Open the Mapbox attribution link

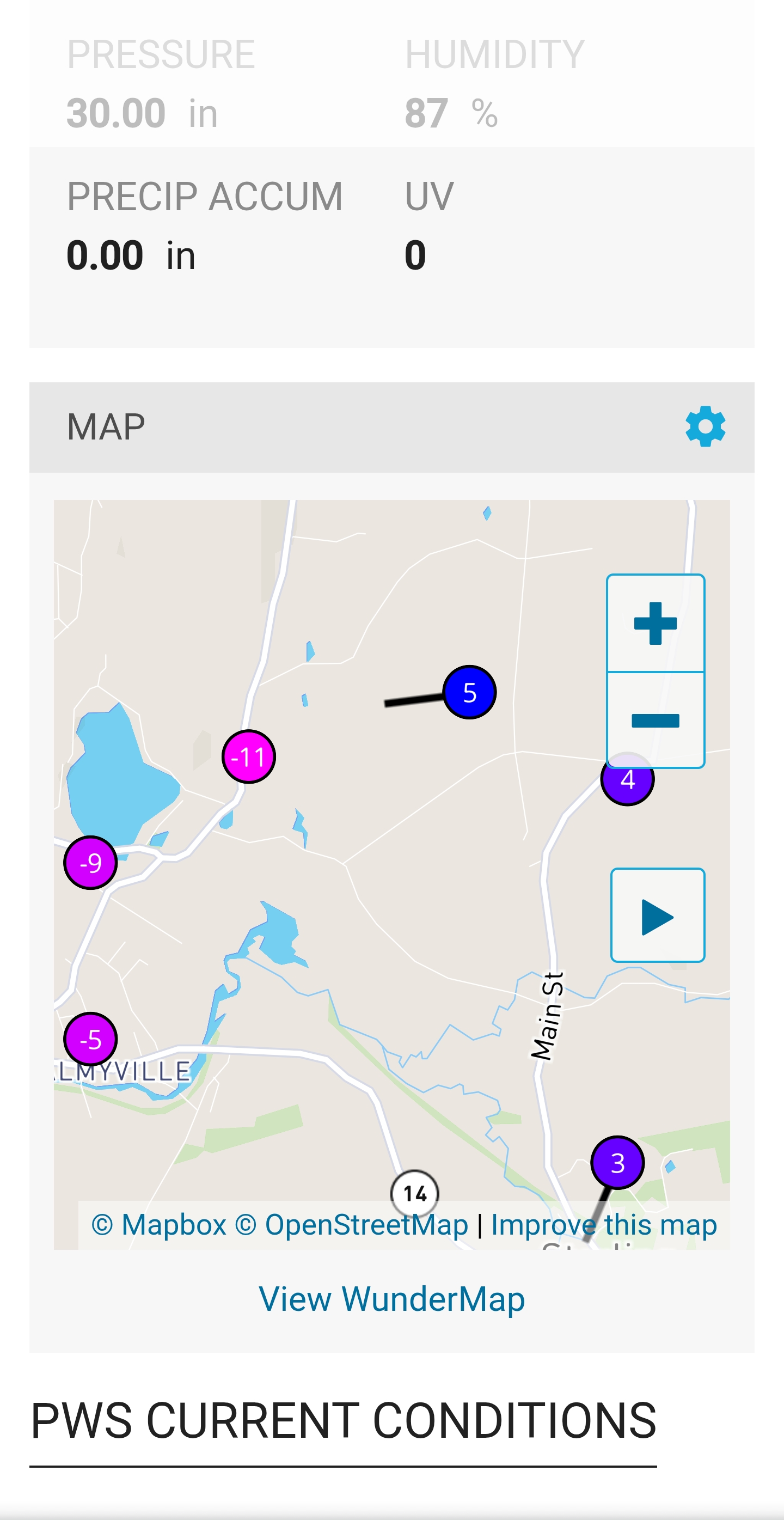pos(160,1224)
